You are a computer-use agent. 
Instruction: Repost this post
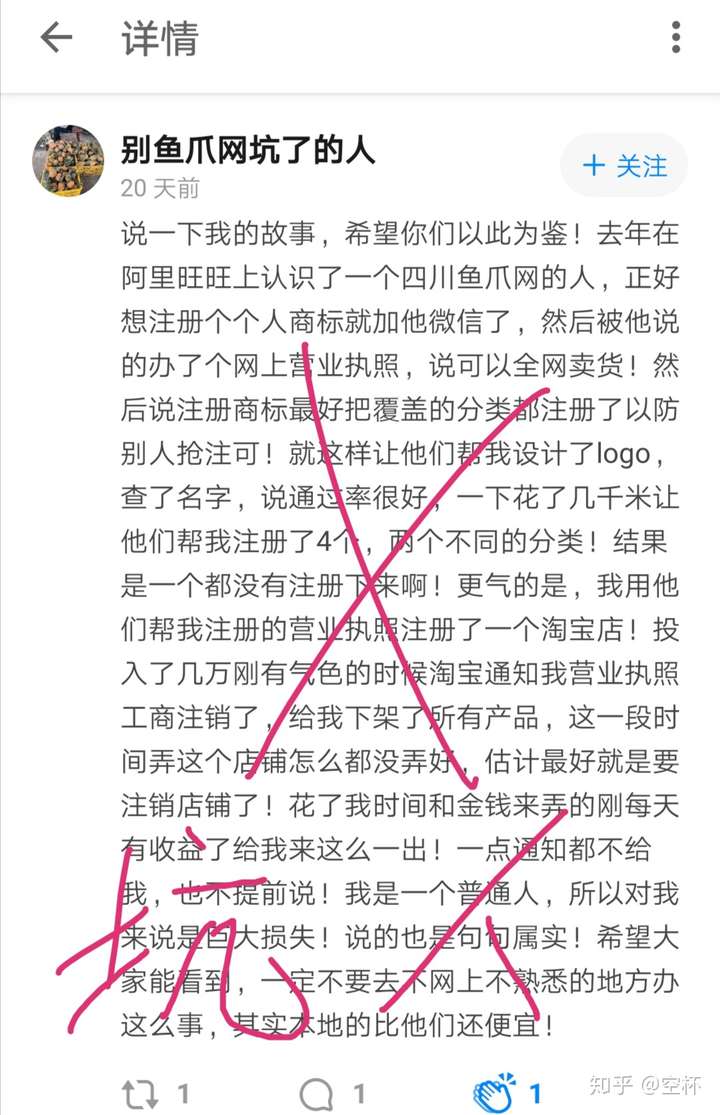[143, 1091]
